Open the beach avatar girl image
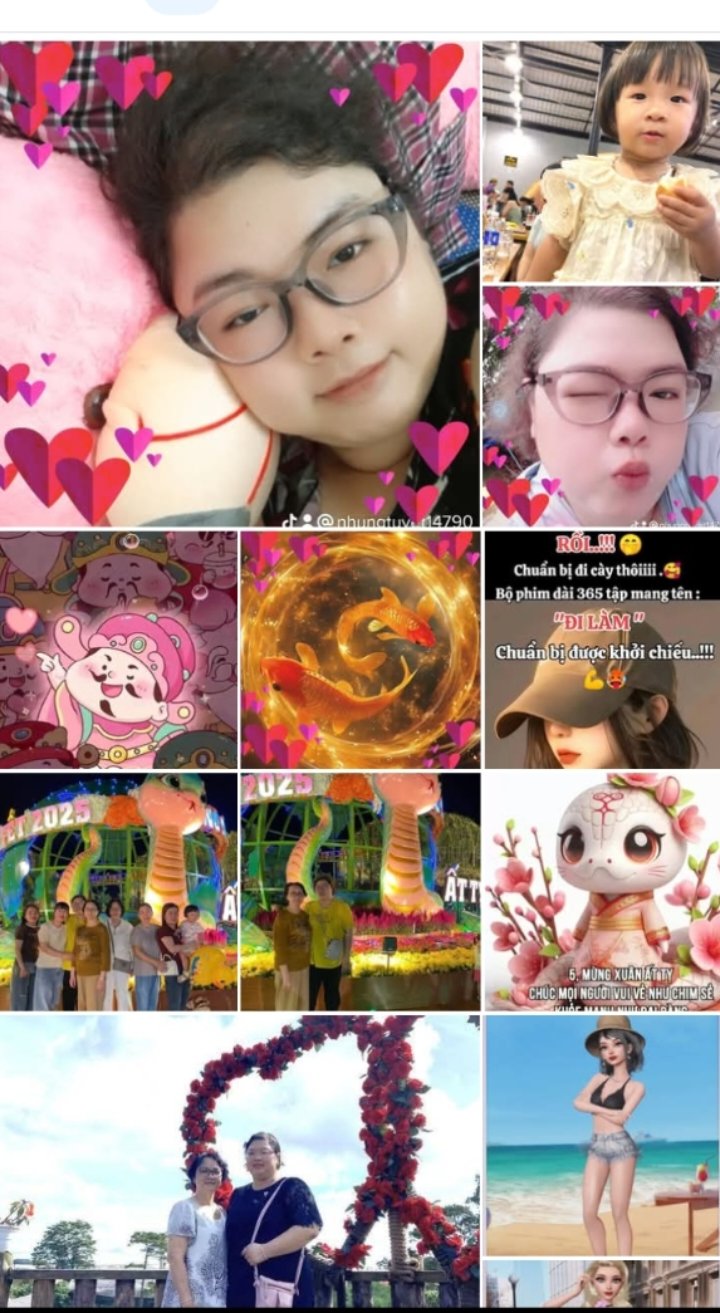 [601, 1135]
